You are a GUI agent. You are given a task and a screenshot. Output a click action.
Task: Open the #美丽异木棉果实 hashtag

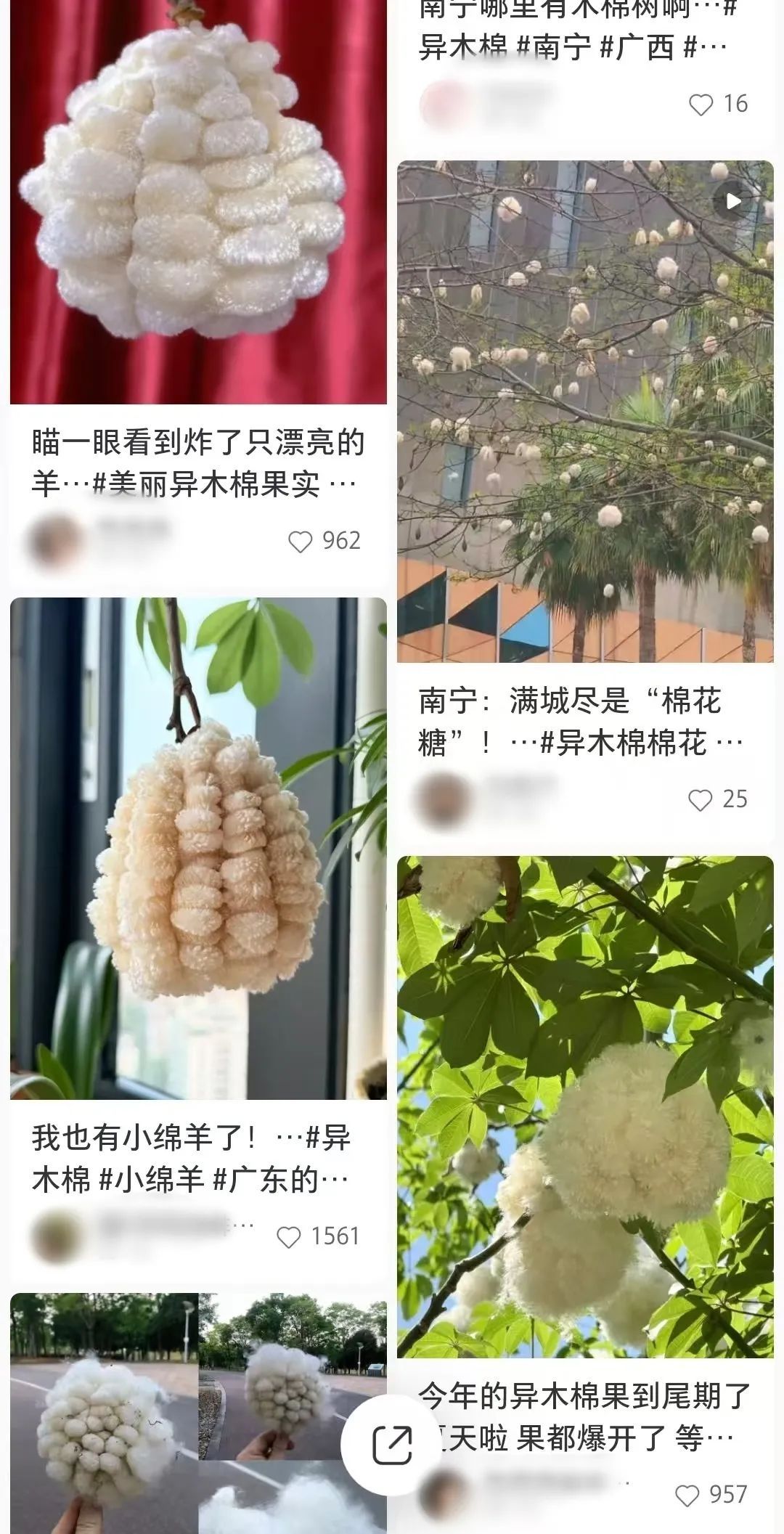[211, 481]
